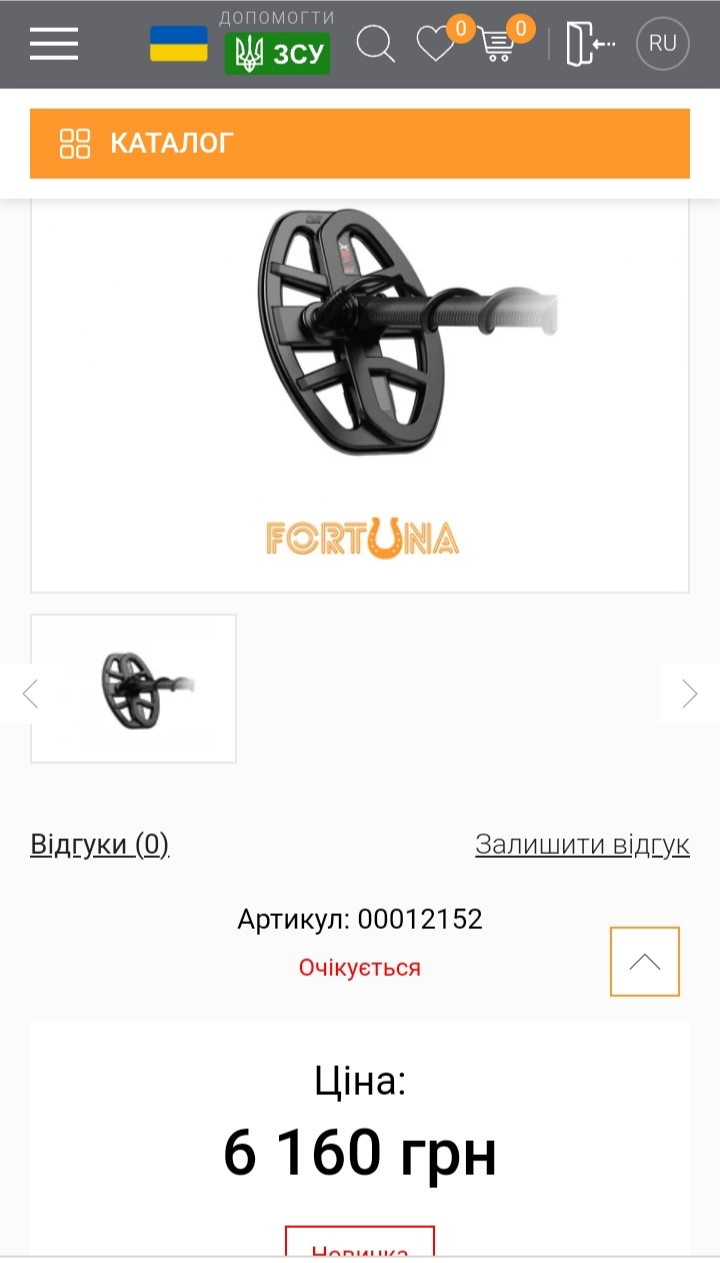Open the hamburger menu
The width and height of the screenshot is (720, 1263).
[x=54, y=43]
